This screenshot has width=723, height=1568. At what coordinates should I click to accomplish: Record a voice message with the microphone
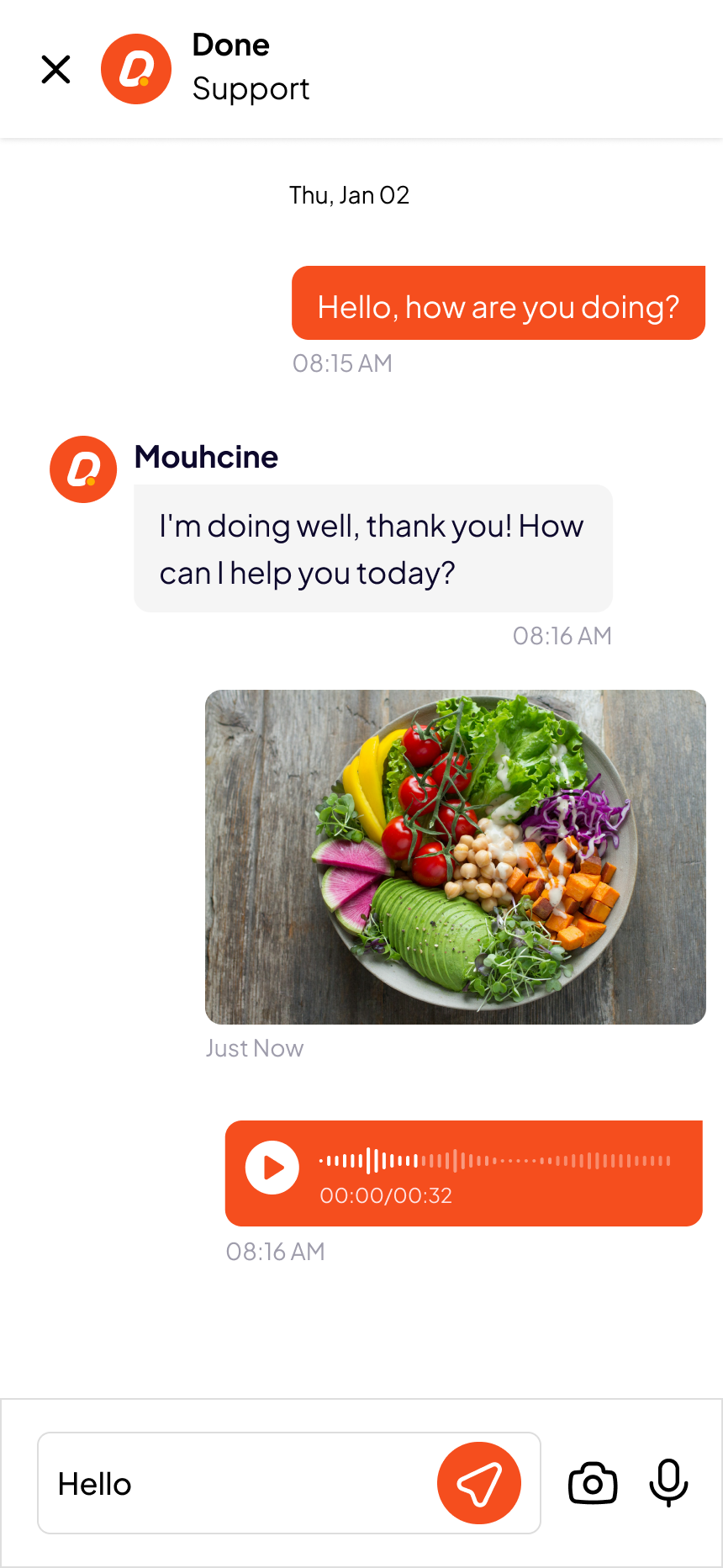(x=668, y=1483)
